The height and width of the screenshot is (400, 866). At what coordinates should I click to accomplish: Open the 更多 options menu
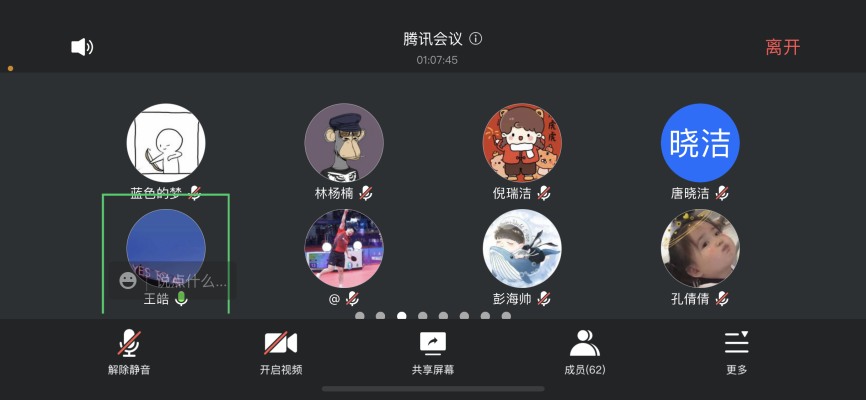(737, 352)
